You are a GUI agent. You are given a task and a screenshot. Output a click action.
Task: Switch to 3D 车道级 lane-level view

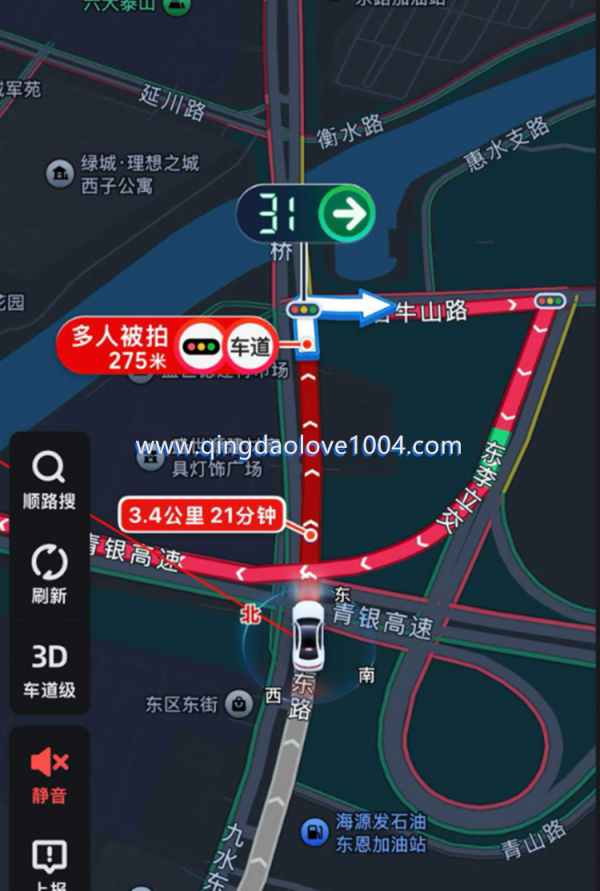(x=48, y=669)
